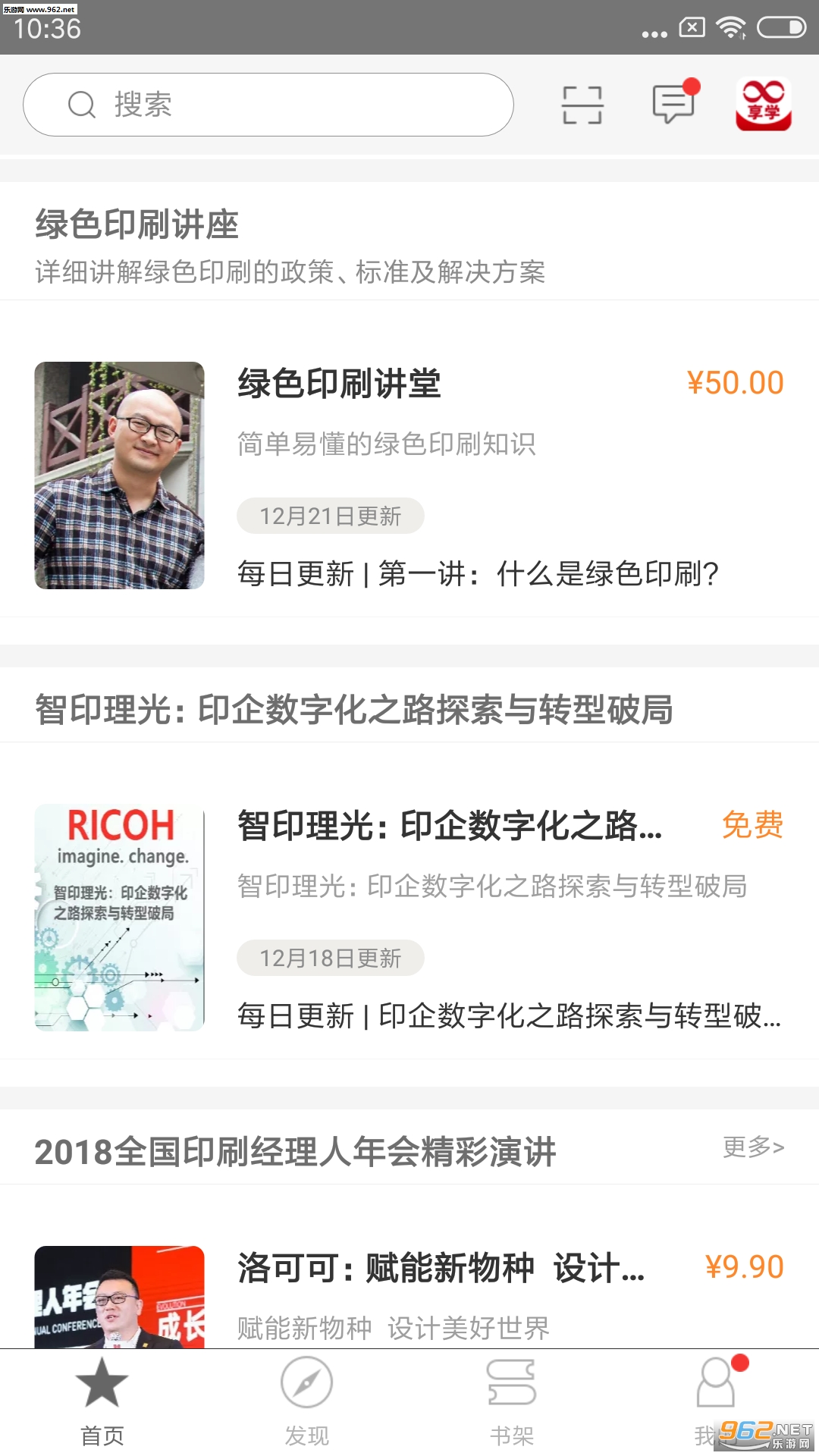The height and width of the screenshot is (1456, 819).
Task: Open the free 智印理光 course card
Action: coord(409,917)
